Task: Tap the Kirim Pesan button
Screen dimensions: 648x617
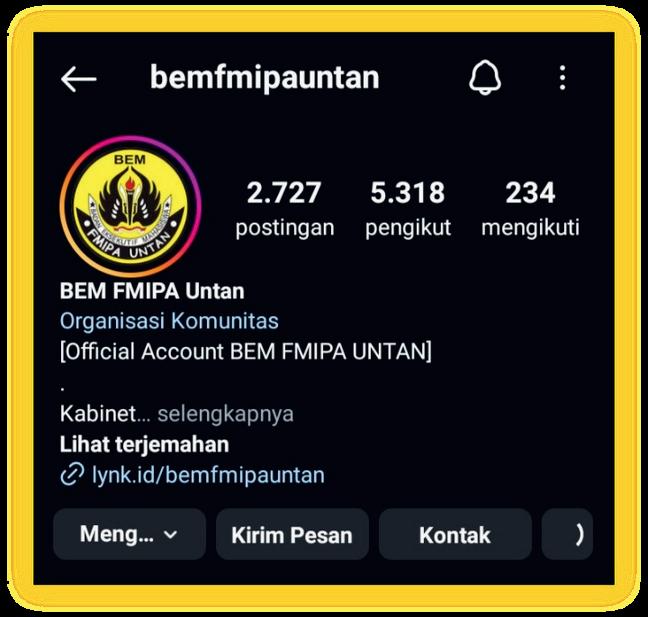Action: [x=292, y=534]
